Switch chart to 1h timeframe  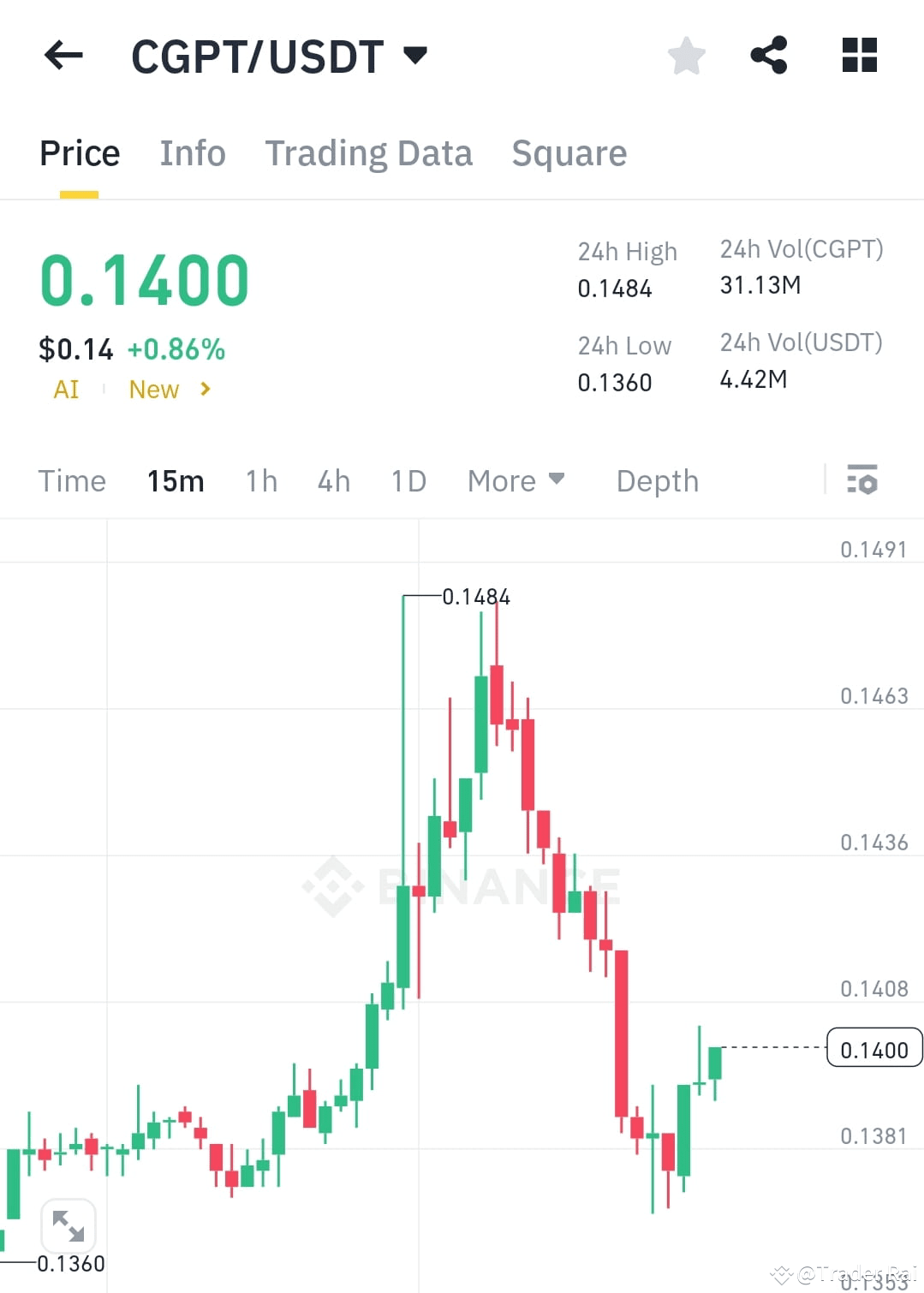point(260,480)
